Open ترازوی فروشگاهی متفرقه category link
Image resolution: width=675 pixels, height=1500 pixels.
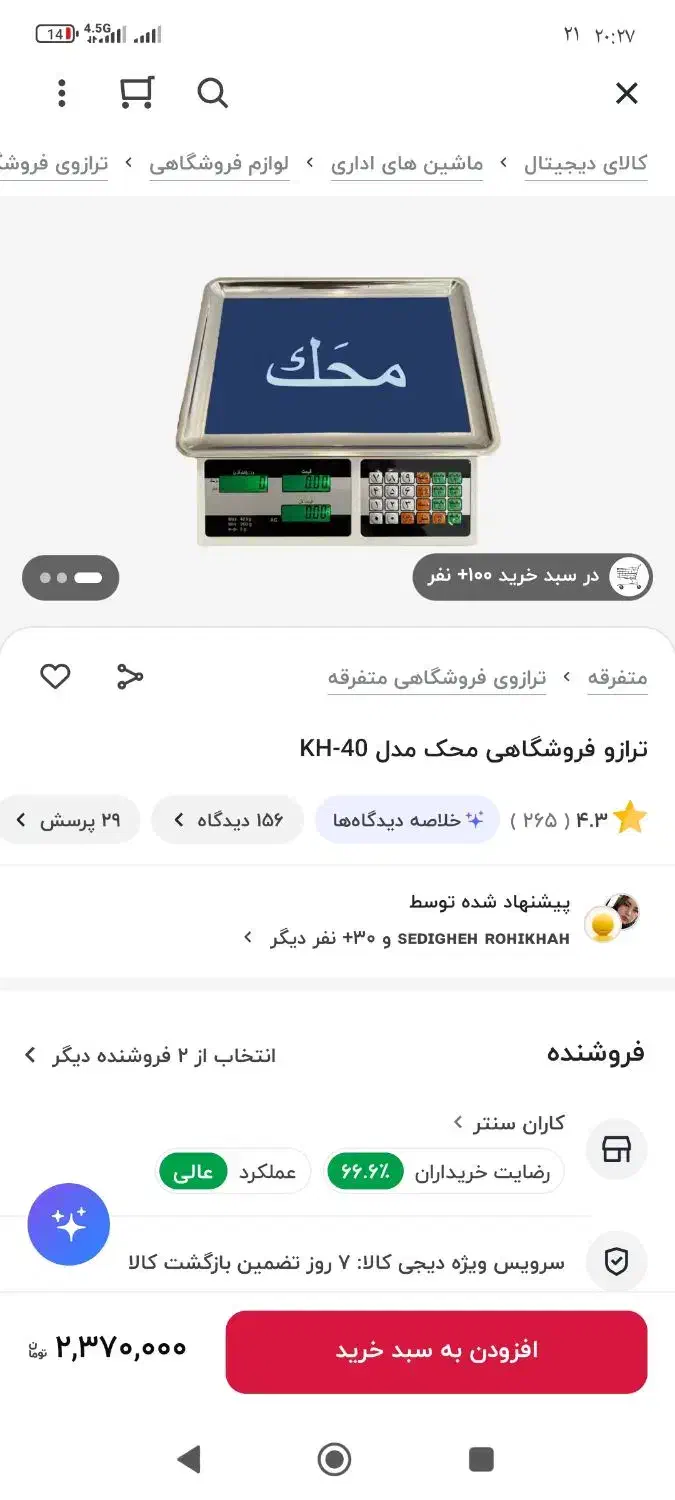point(437,678)
